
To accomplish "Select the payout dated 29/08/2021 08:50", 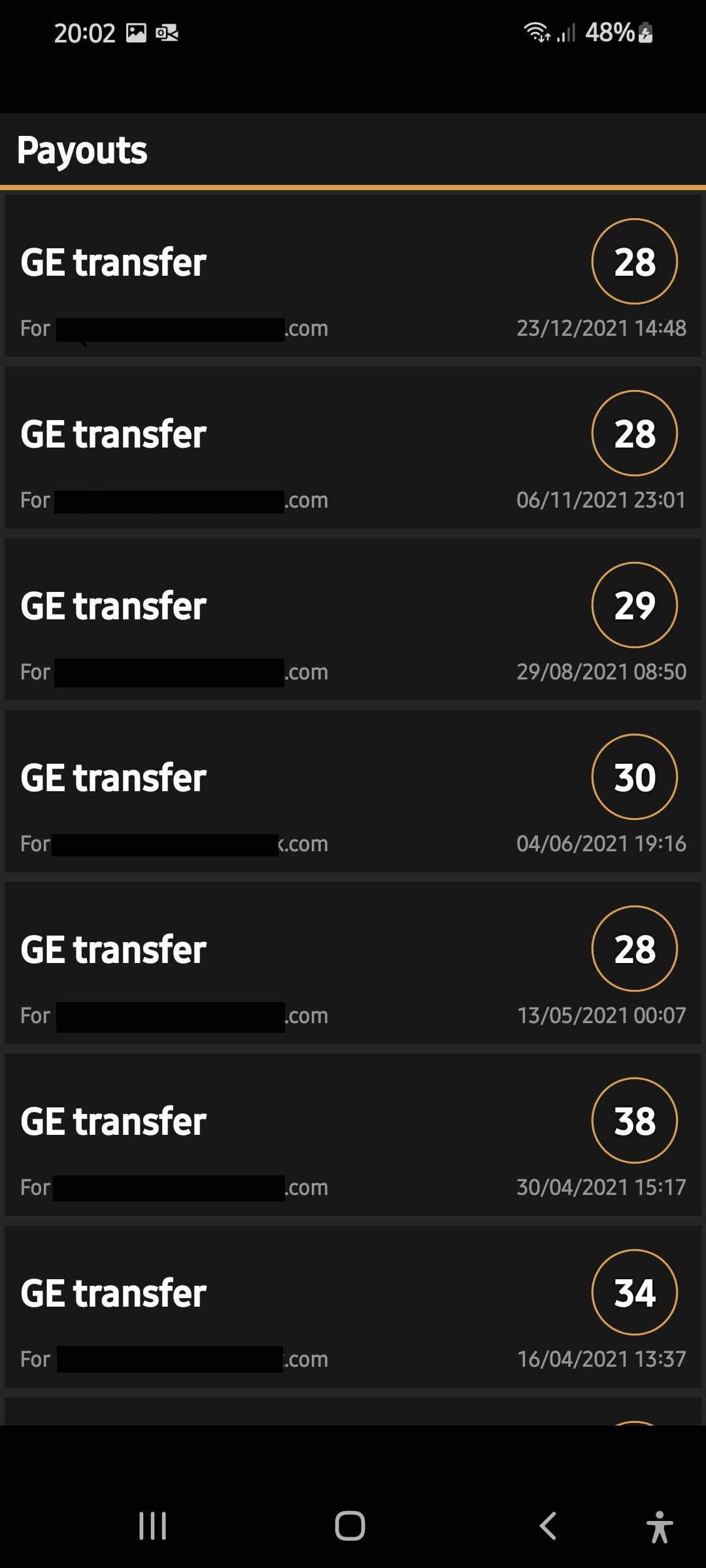I will tap(353, 619).
